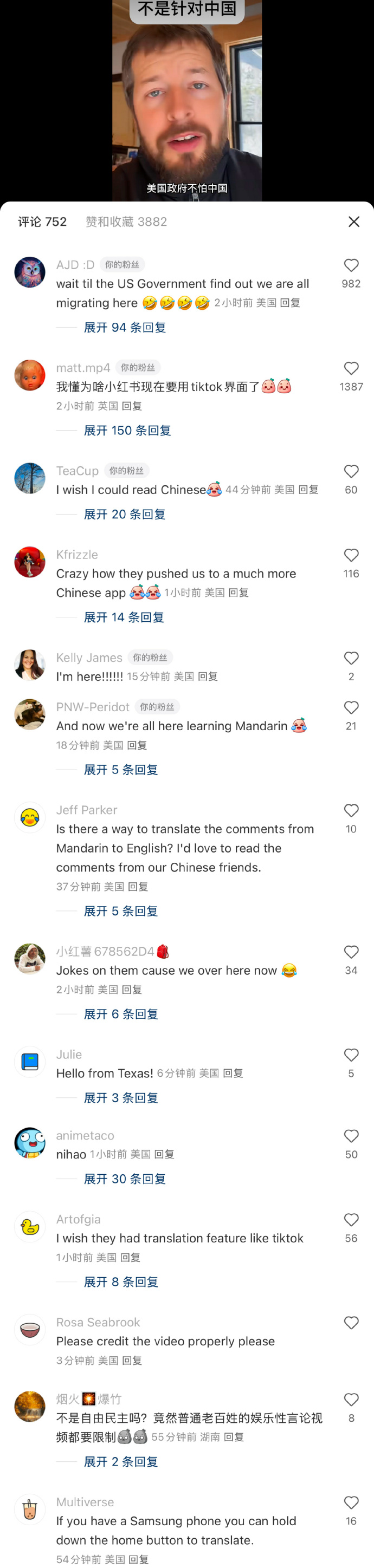Image resolution: width=374 pixels, height=1568 pixels.
Task: Expand 150 replies under matt.mp4's comment
Action: click(127, 431)
